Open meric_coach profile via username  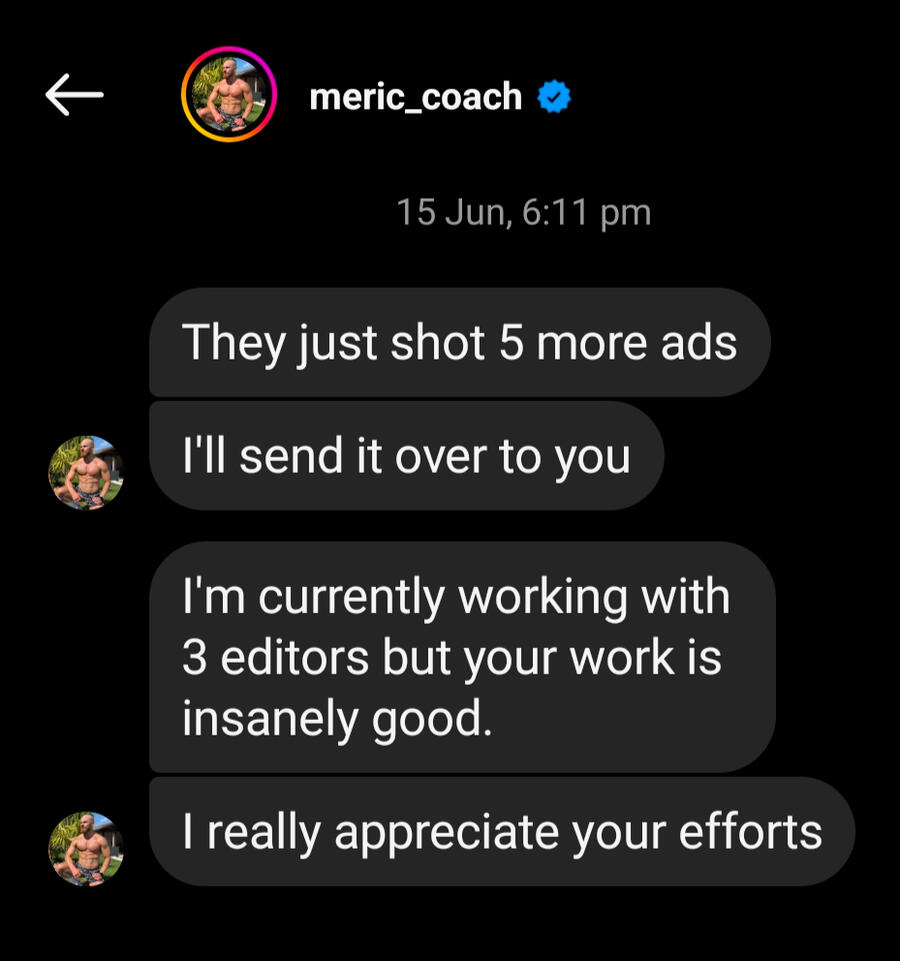click(x=415, y=97)
